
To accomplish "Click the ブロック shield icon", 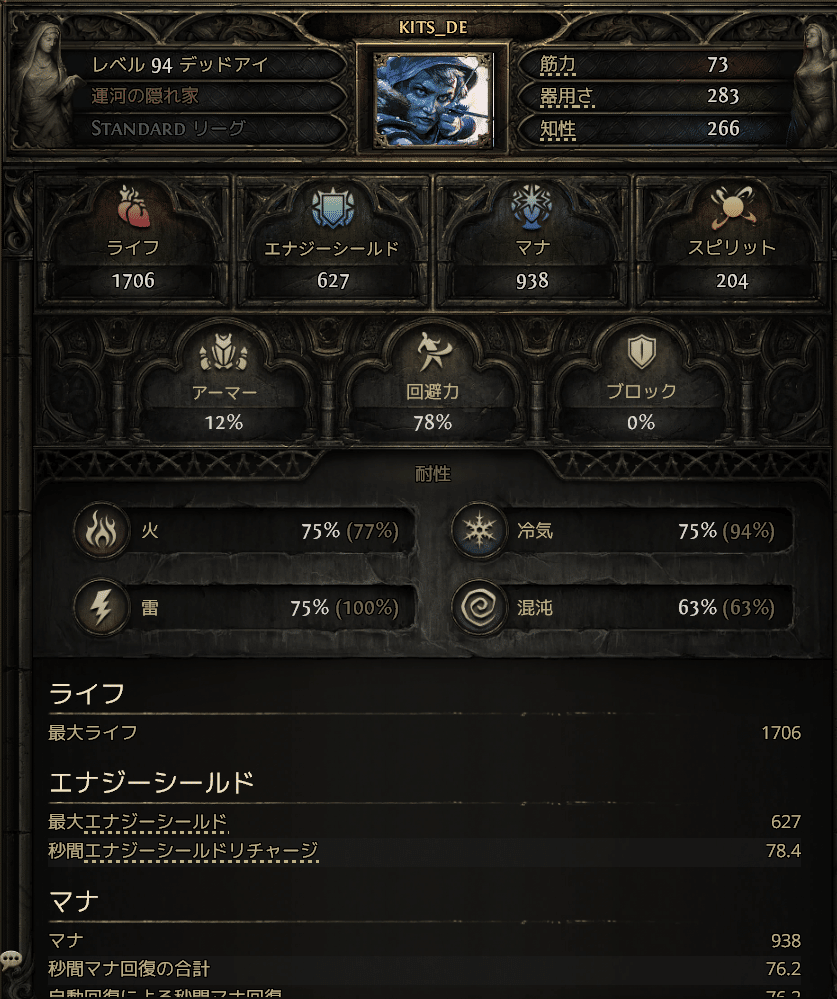I will (639, 353).
